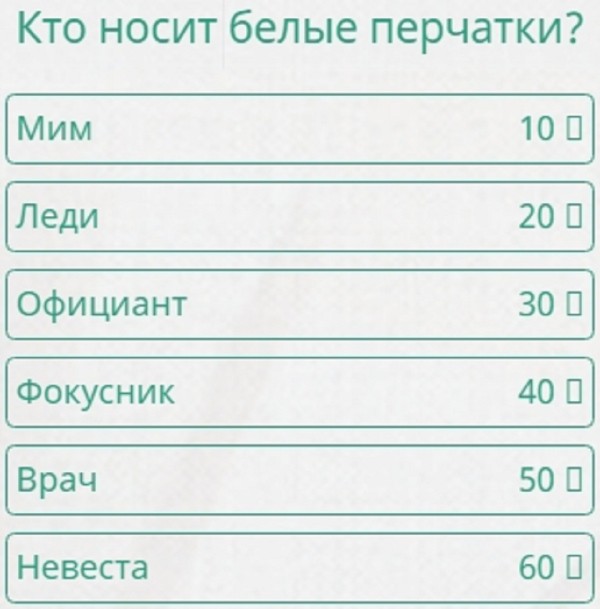Pick Фокусник as the answer

tap(295, 392)
